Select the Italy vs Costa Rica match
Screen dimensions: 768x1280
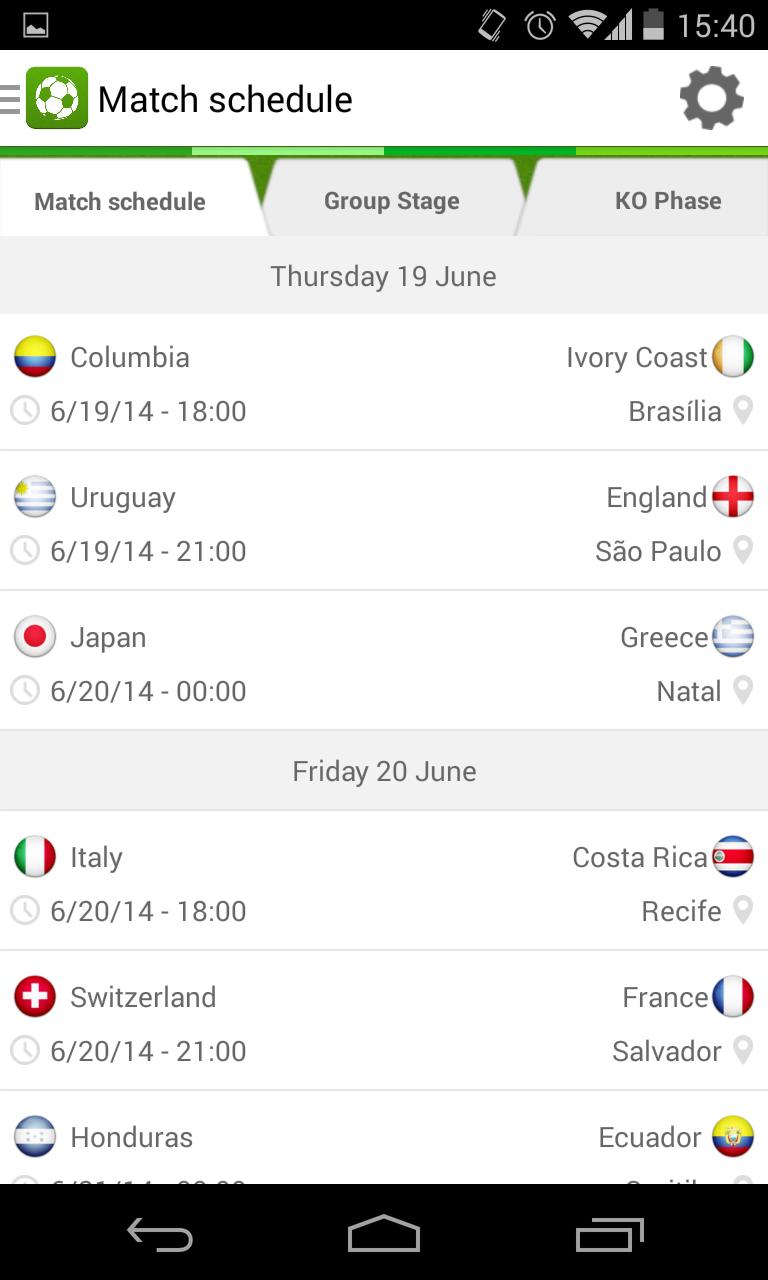click(384, 882)
